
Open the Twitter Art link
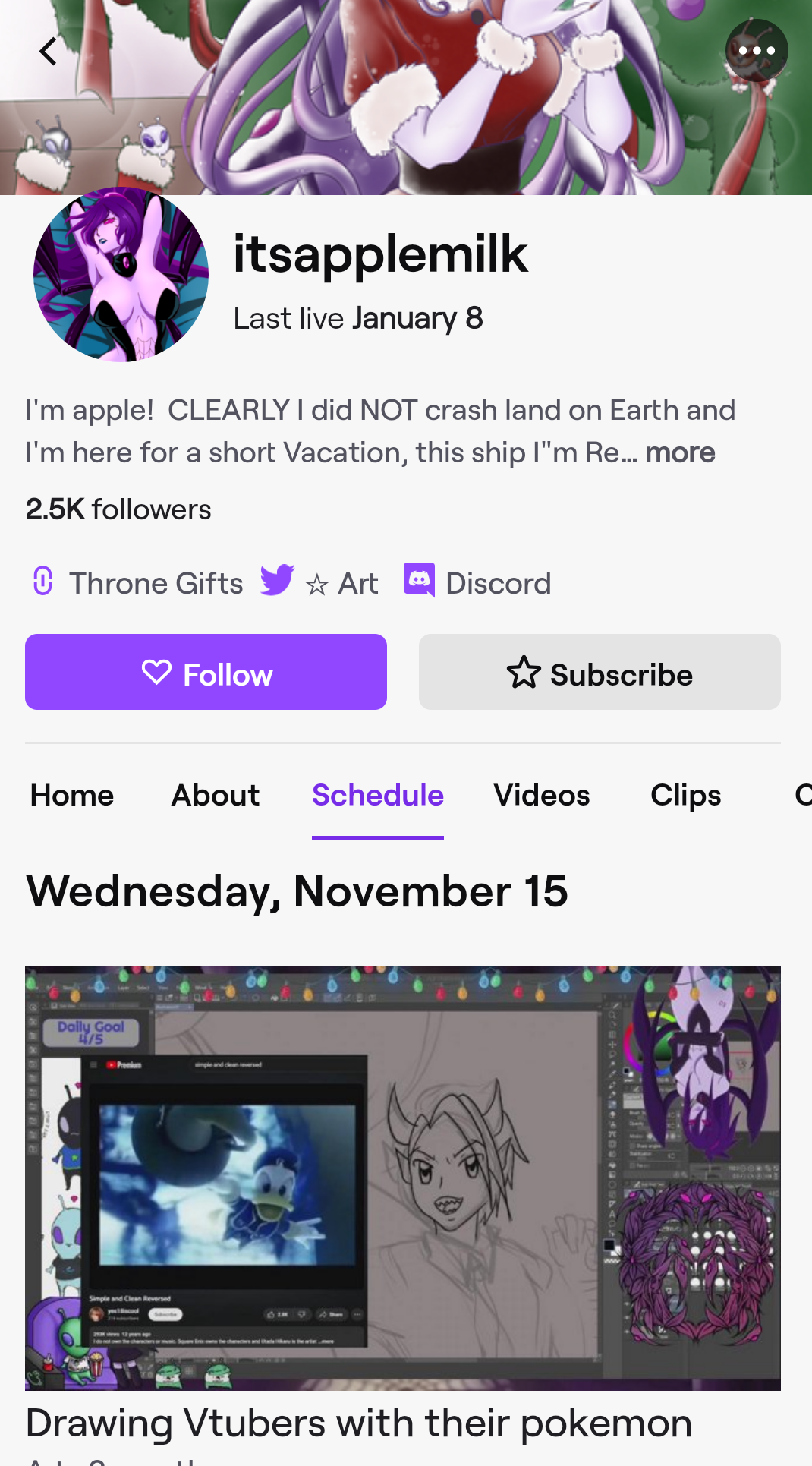click(x=319, y=583)
